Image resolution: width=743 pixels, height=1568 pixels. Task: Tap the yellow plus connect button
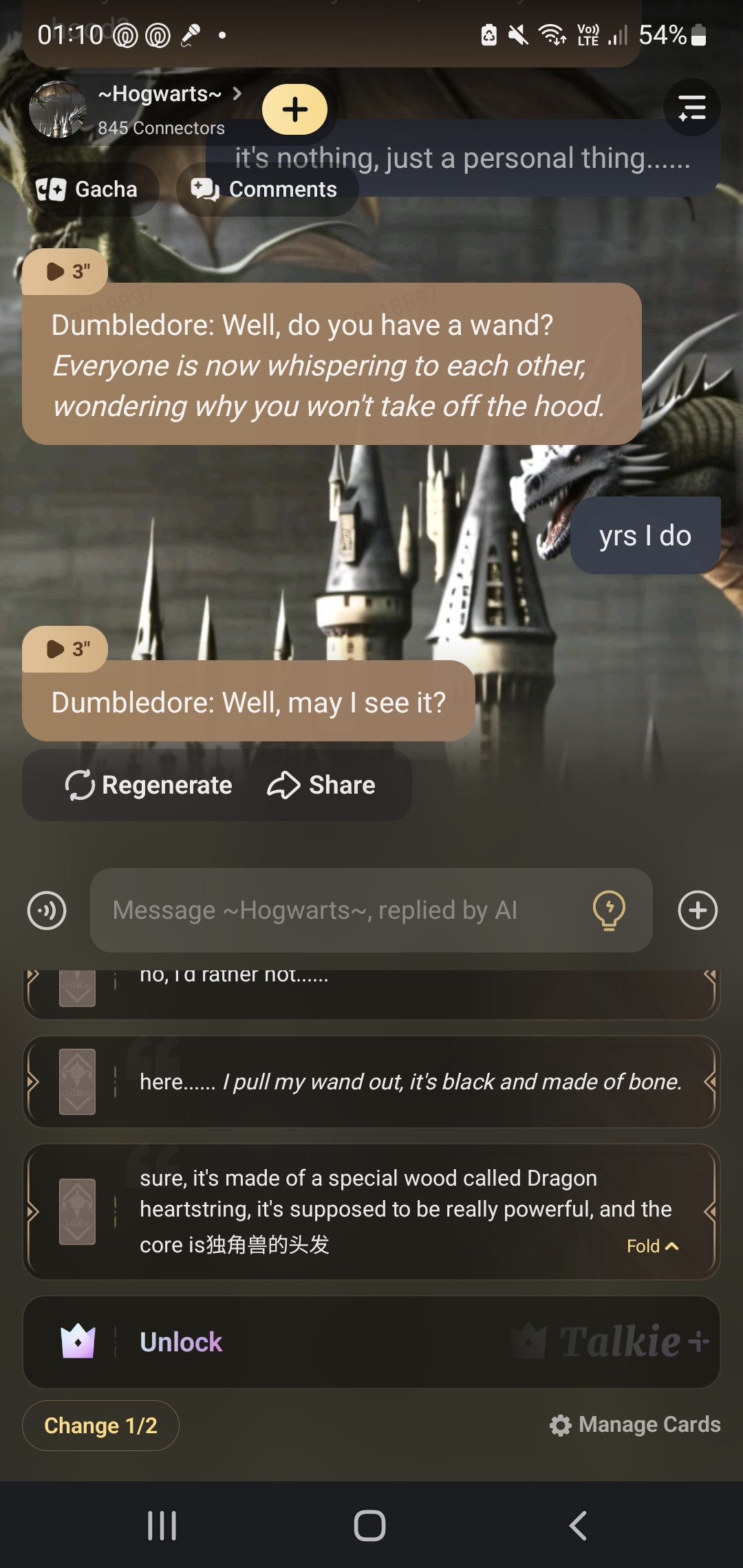click(x=295, y=109)
